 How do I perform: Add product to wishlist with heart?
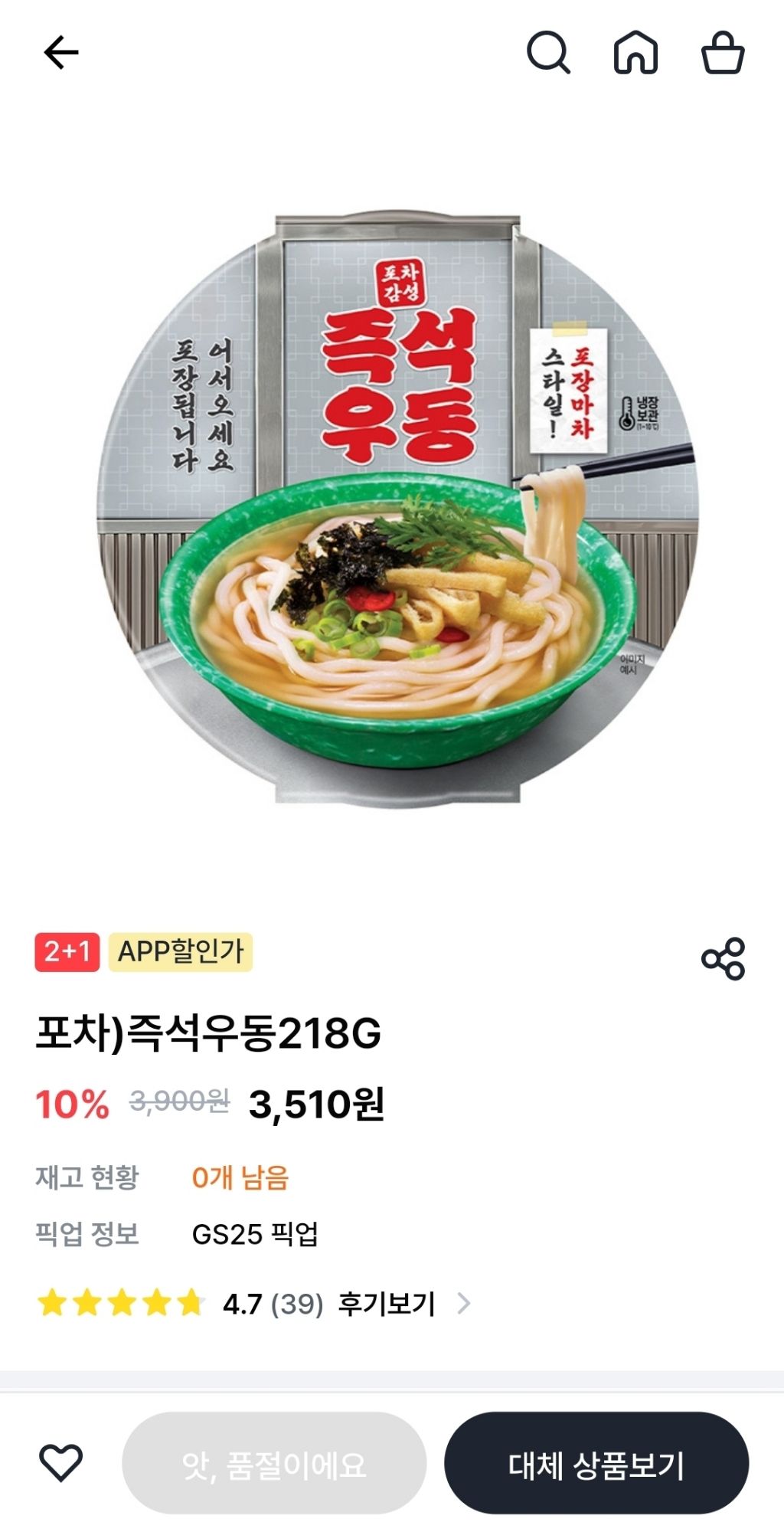[x=61, y=1462]
